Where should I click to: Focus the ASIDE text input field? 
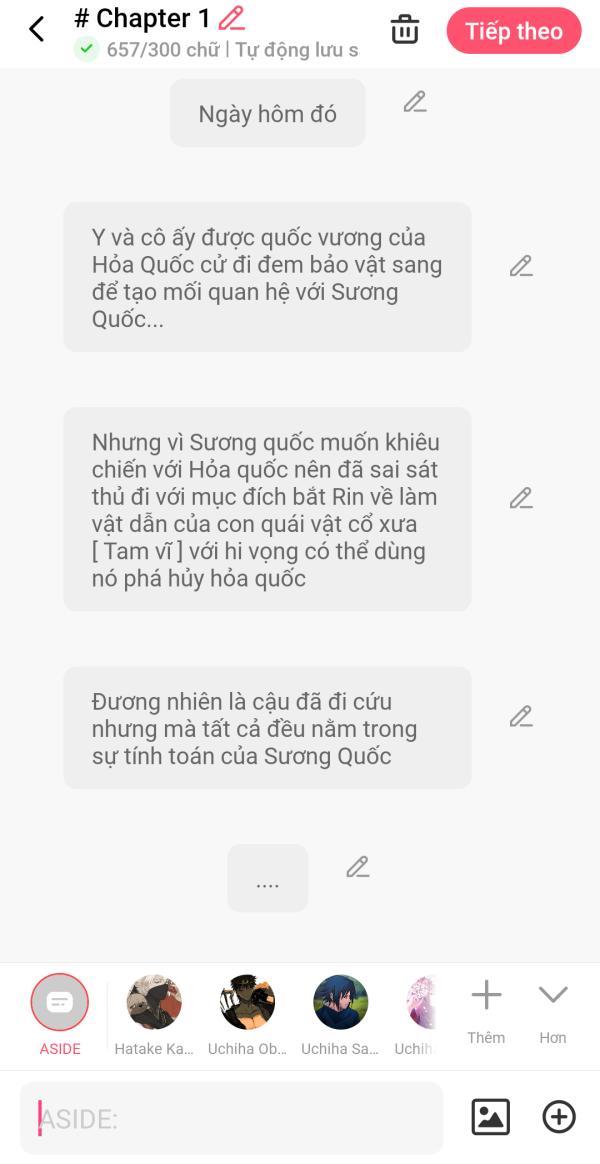[232, 1118]
